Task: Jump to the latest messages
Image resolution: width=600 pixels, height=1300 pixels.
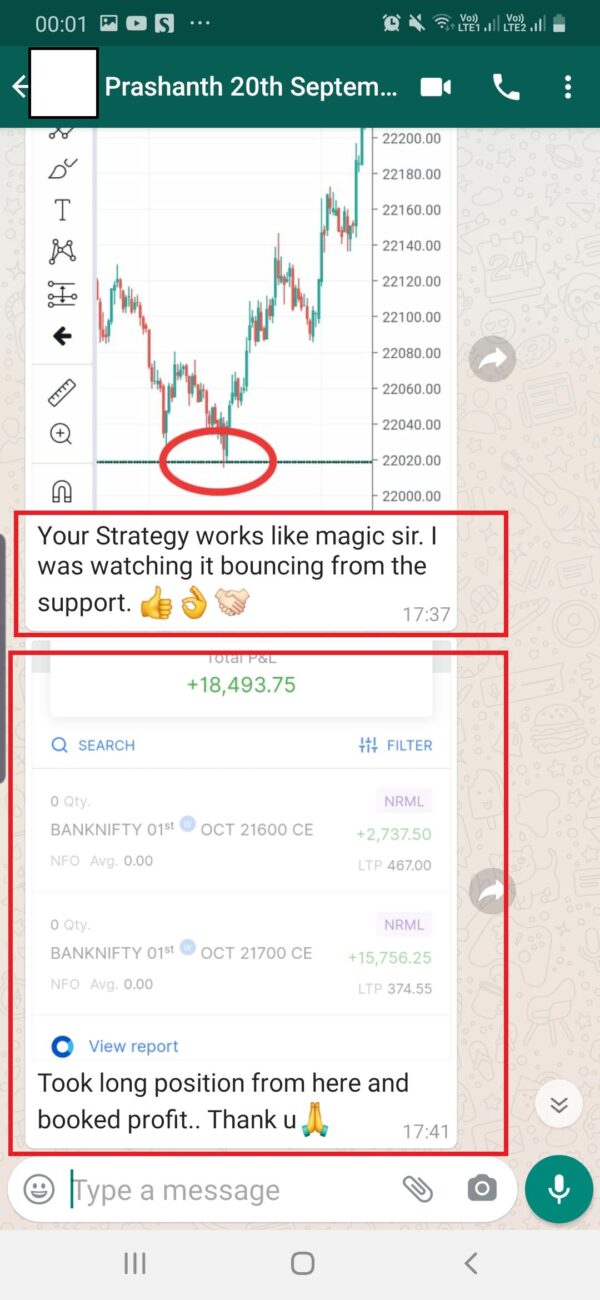Action: coord(559,1104)
